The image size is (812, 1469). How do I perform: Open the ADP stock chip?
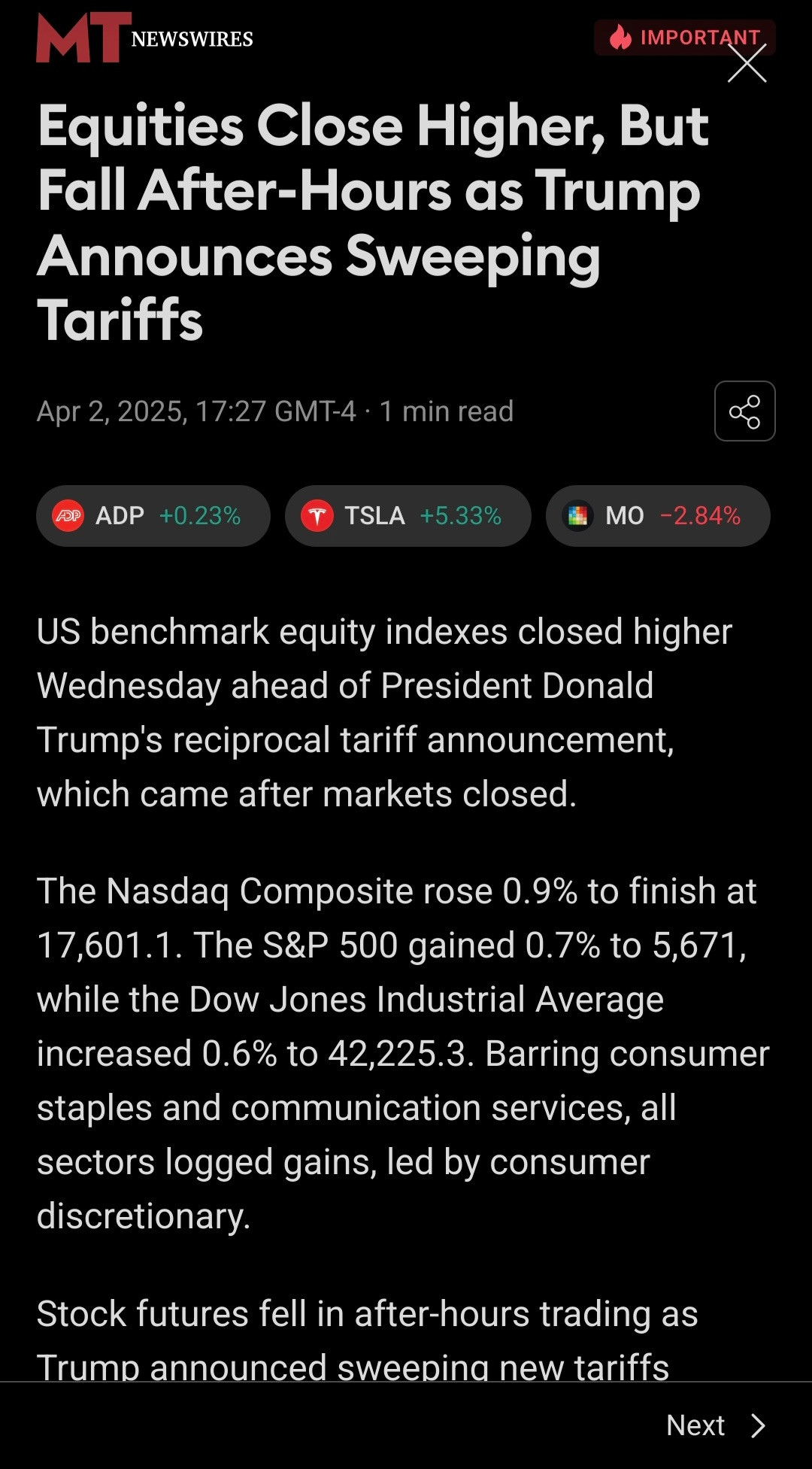[x=153, y=516]
